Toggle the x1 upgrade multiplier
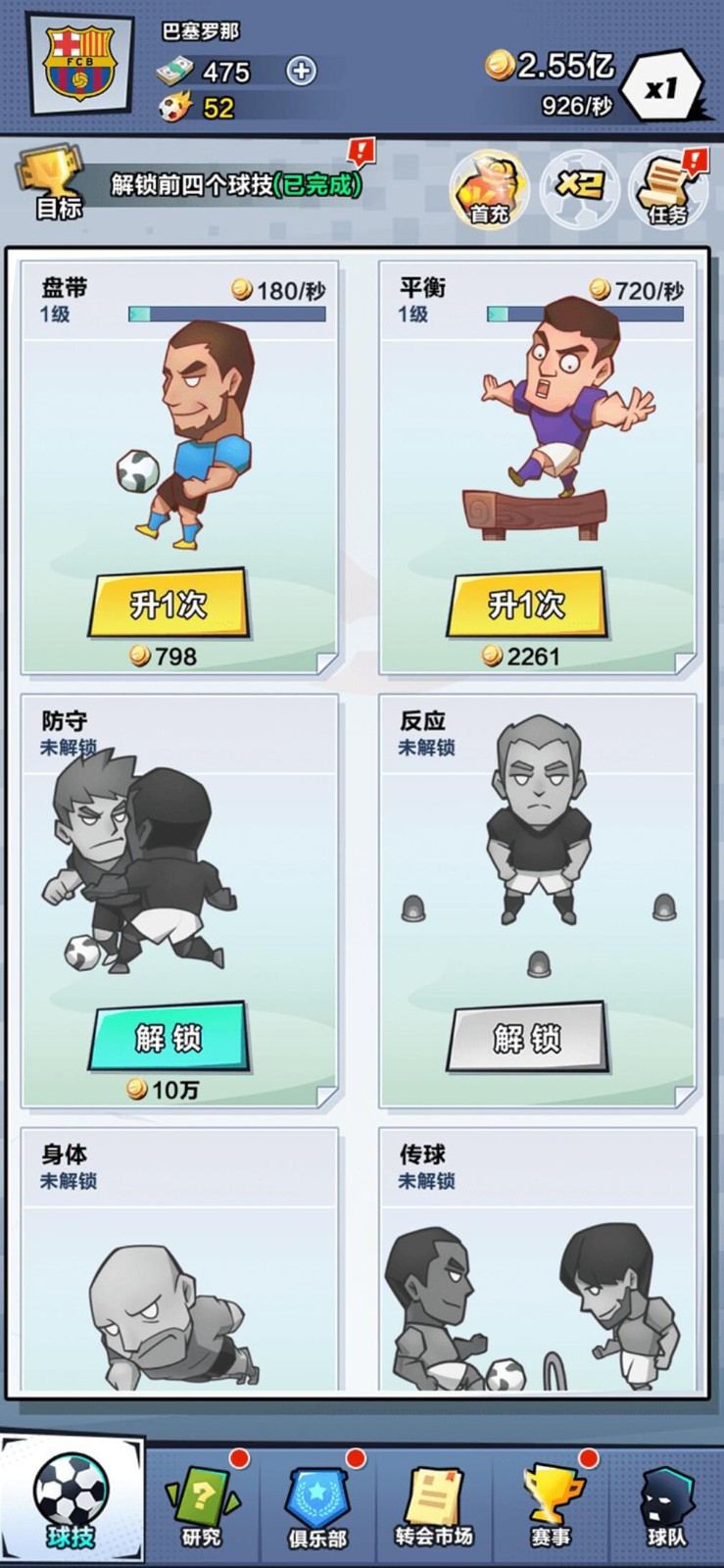This screenshot has height=1568, width=724. 663,89
